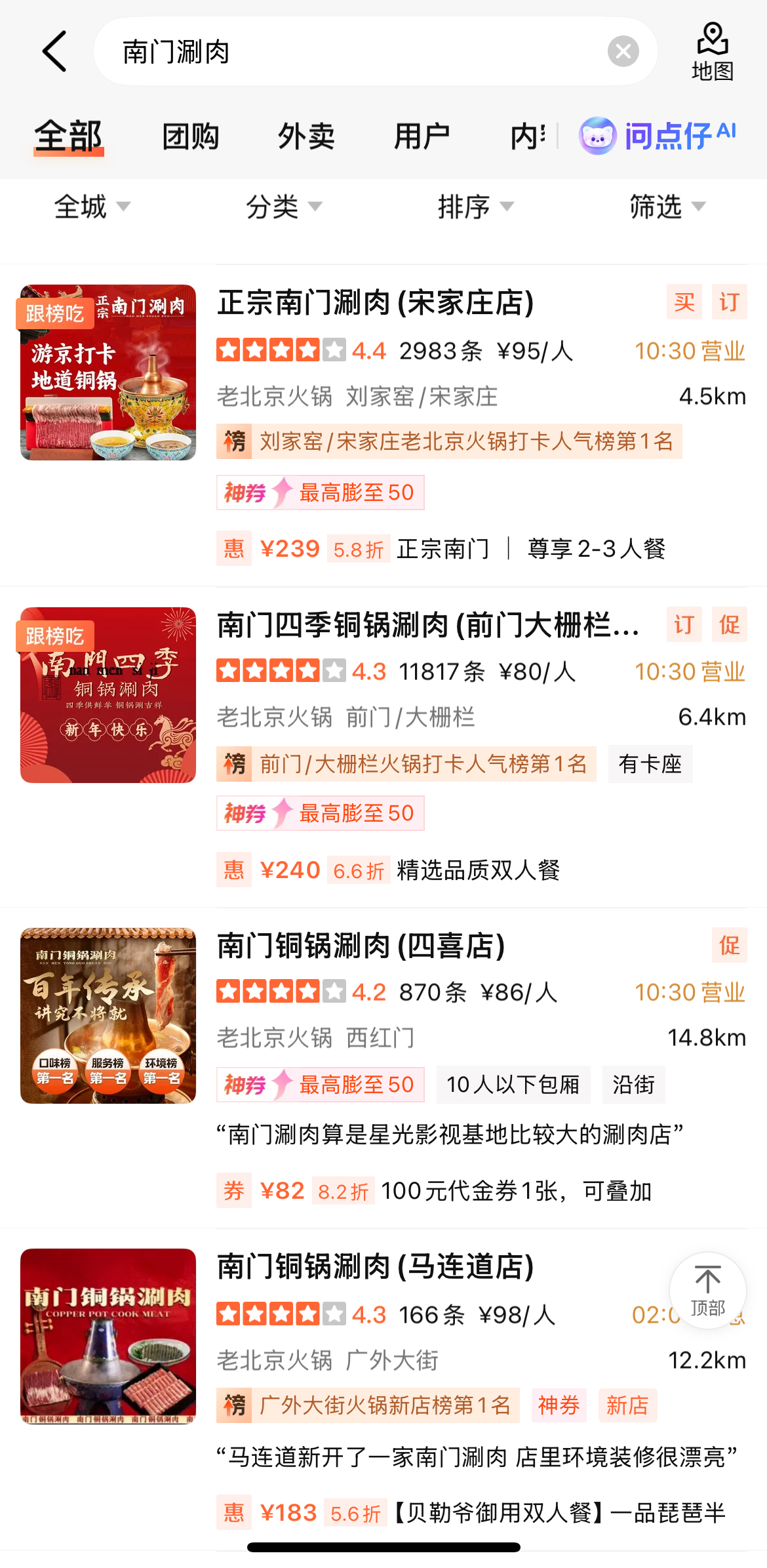
Task: Open the 问点仔 AI assistant
Action: pos(658,136)
